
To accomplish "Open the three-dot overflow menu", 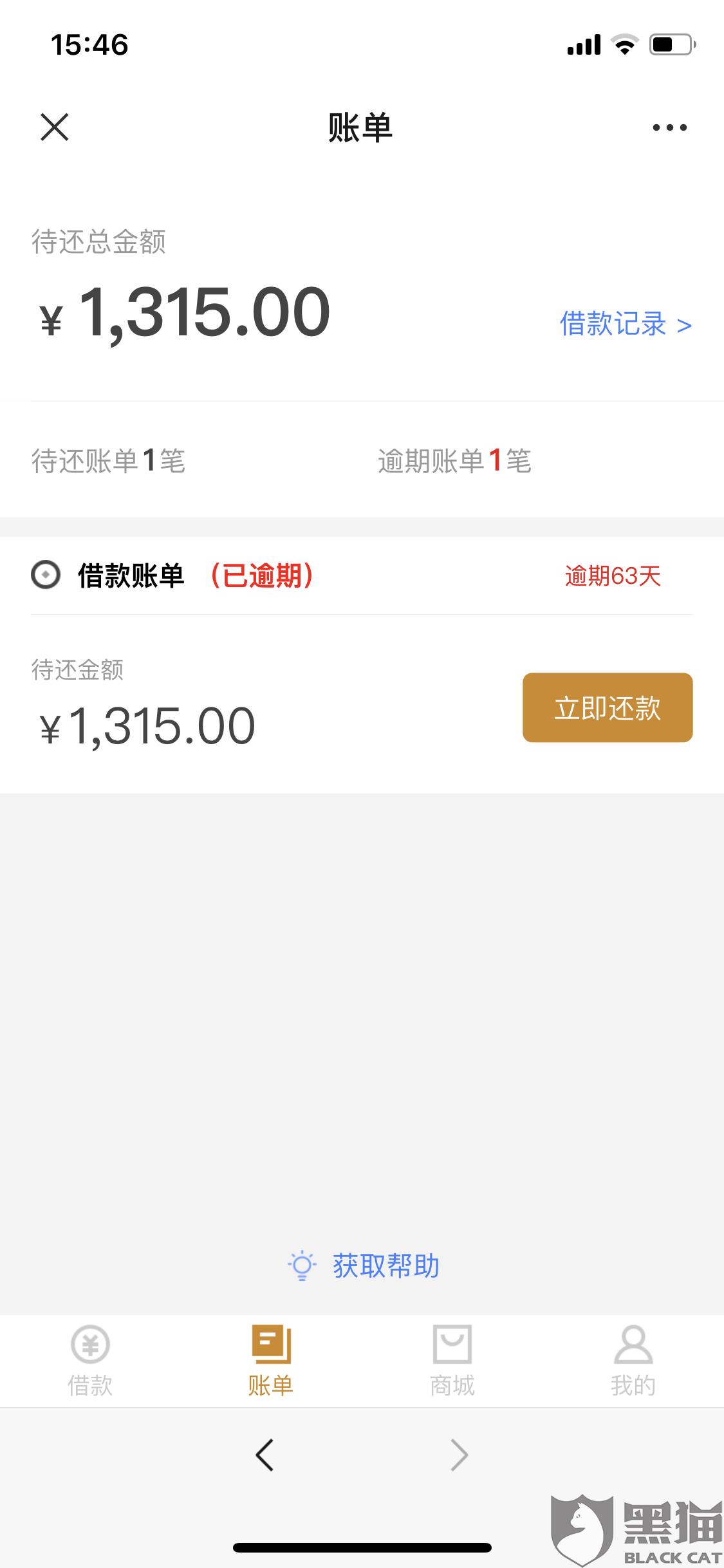I will click(x=669, y=127).
